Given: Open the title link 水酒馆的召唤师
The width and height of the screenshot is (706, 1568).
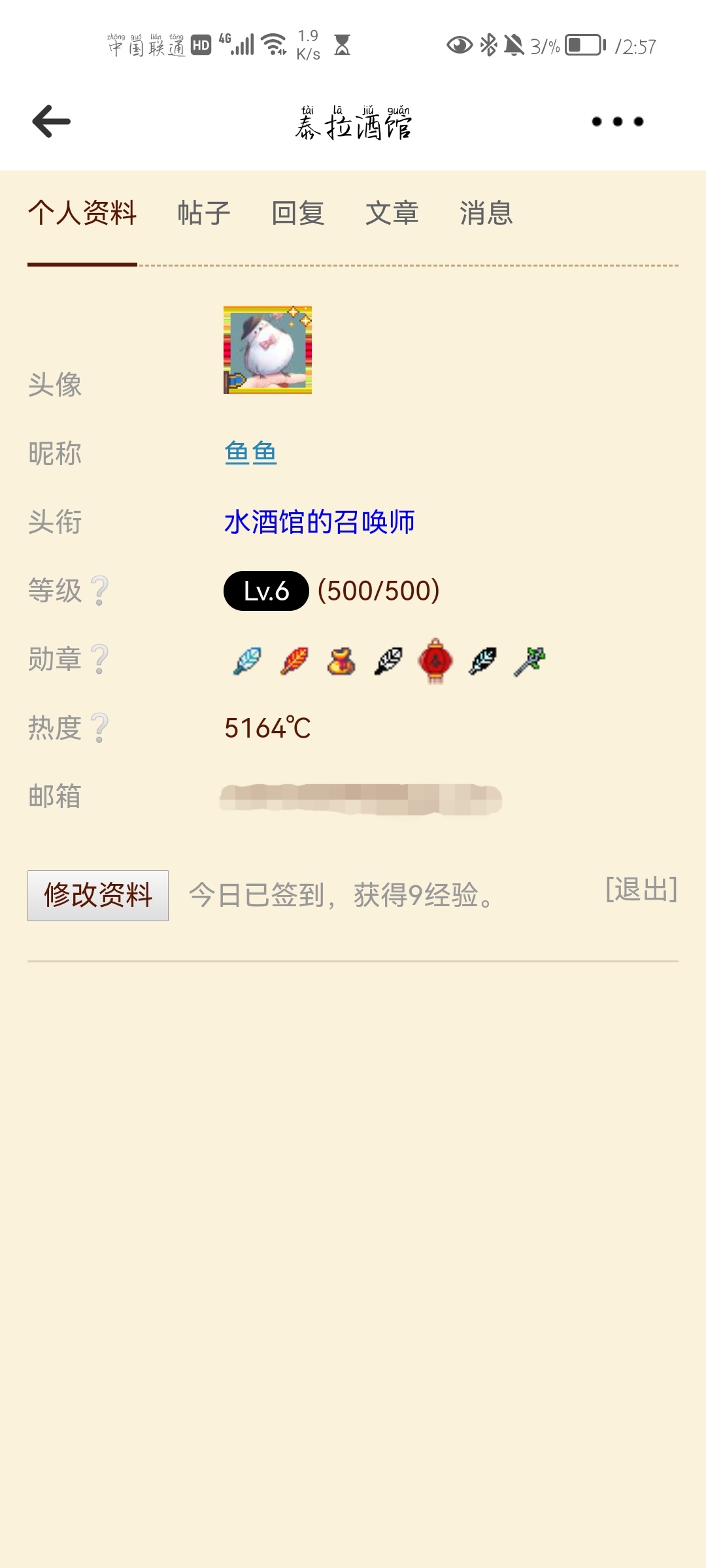Looking at the screenshot, I should coord(319,522).
